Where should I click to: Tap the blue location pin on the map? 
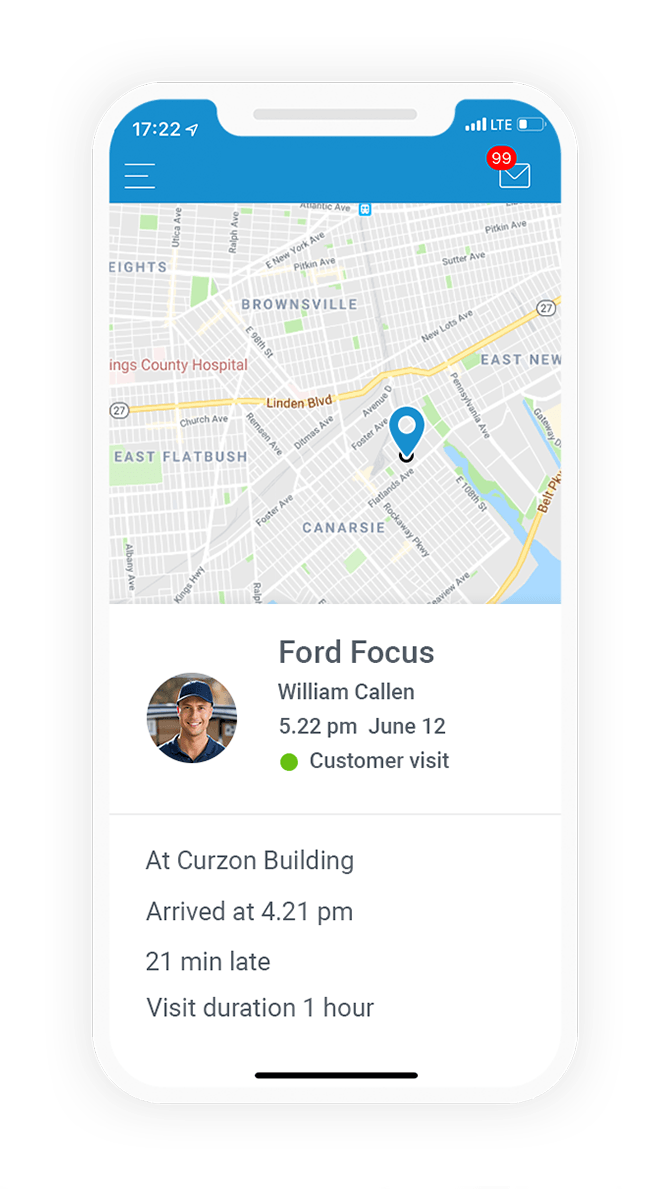pyautogui.click(x=407, y=432)
